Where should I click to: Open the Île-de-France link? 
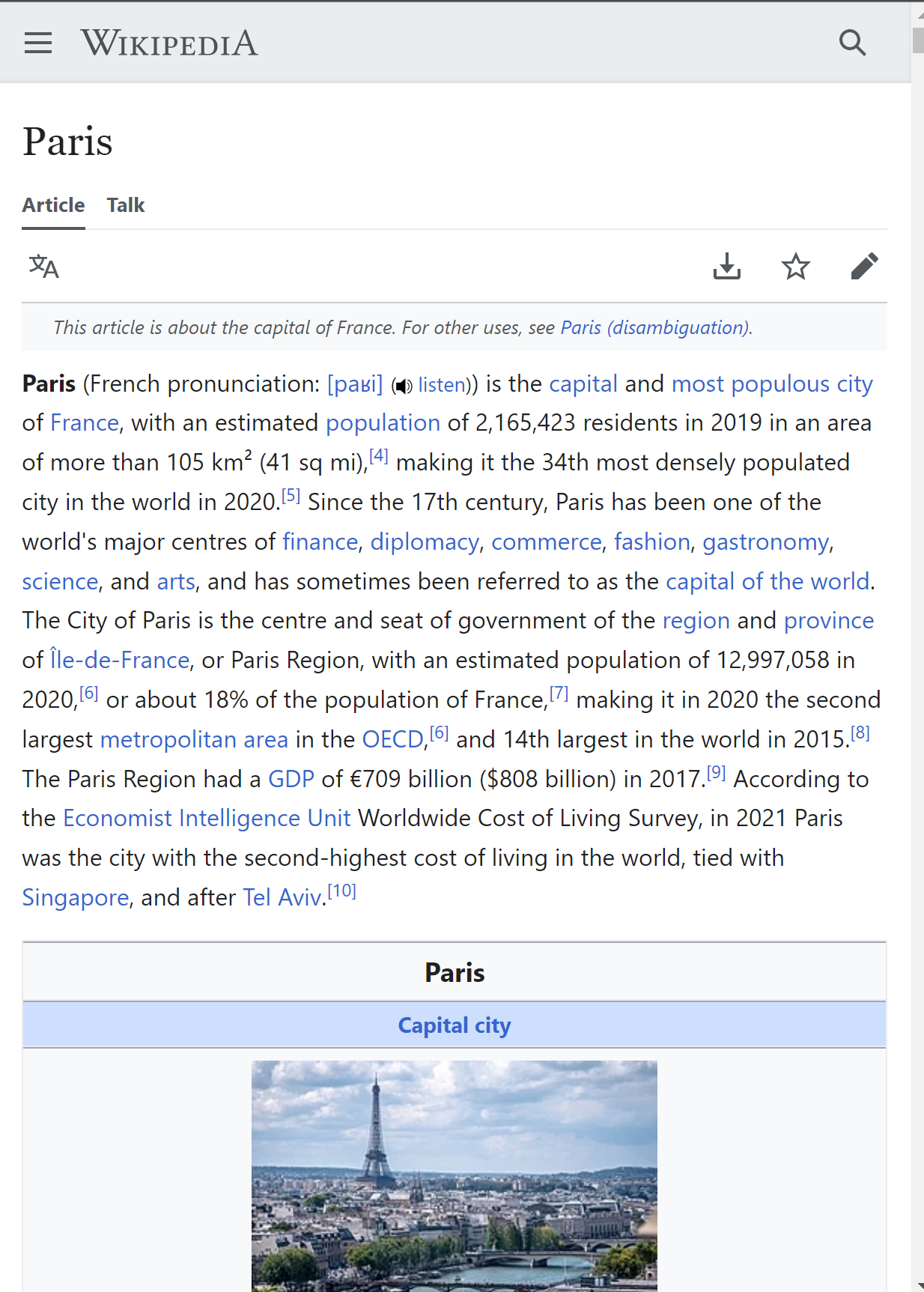(x=120, y=661)
